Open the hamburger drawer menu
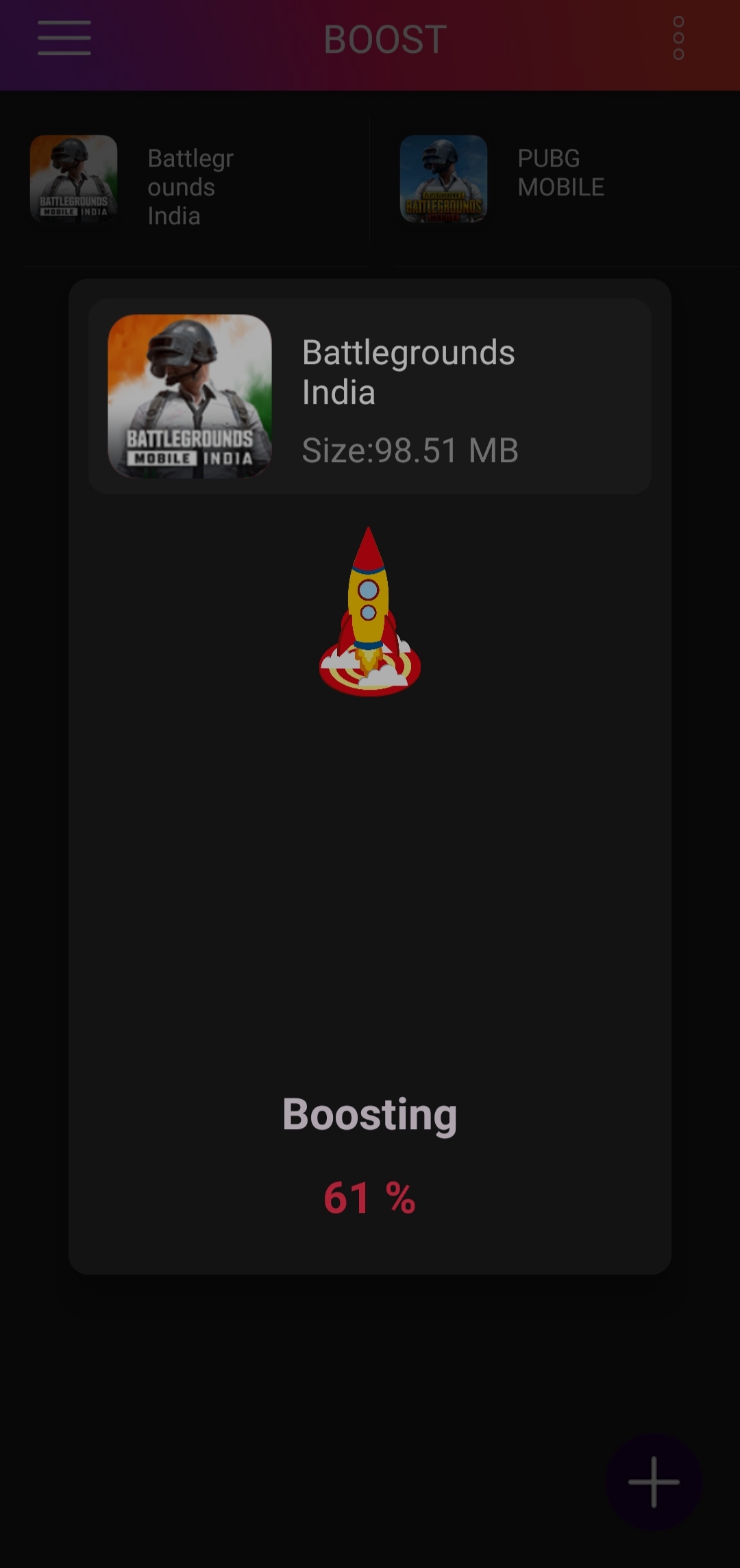 click(64, 38)
